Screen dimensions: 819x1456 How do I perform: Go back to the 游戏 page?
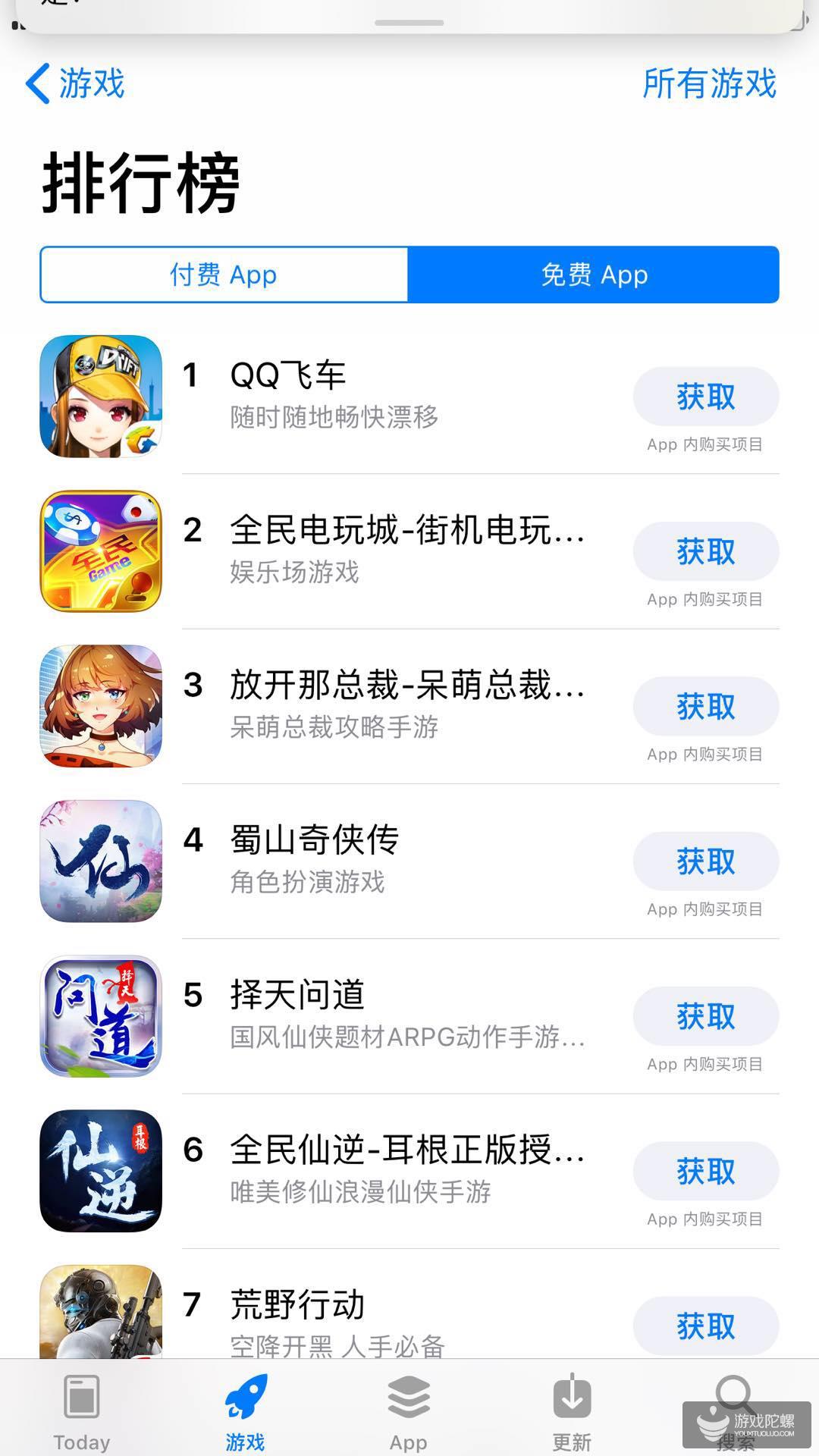(x=74, y=83)
